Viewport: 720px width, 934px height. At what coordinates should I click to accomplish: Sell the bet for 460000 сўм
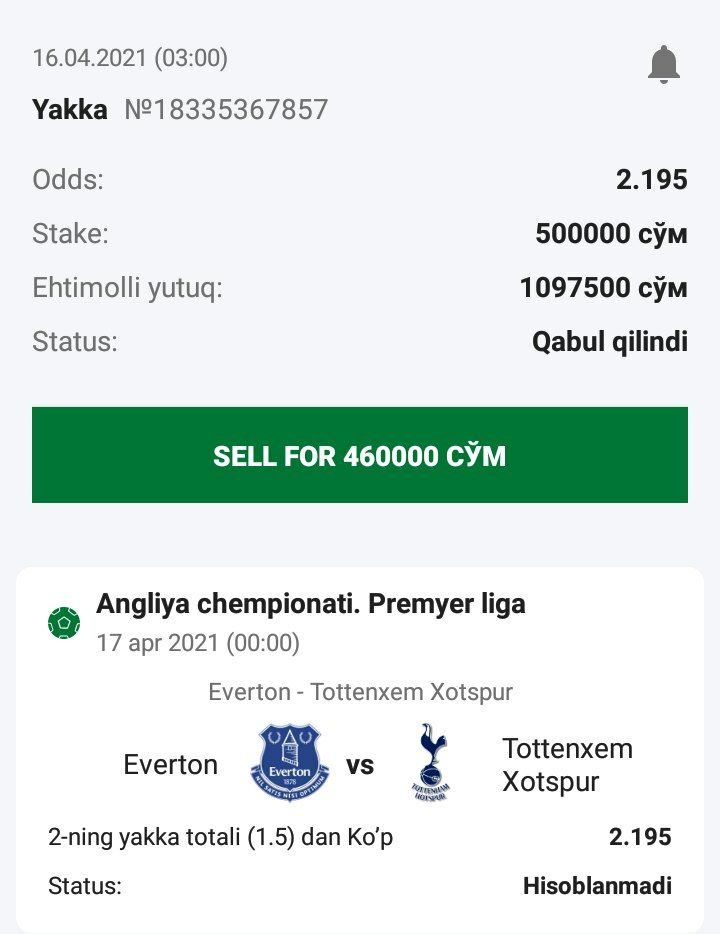point(360,455)
